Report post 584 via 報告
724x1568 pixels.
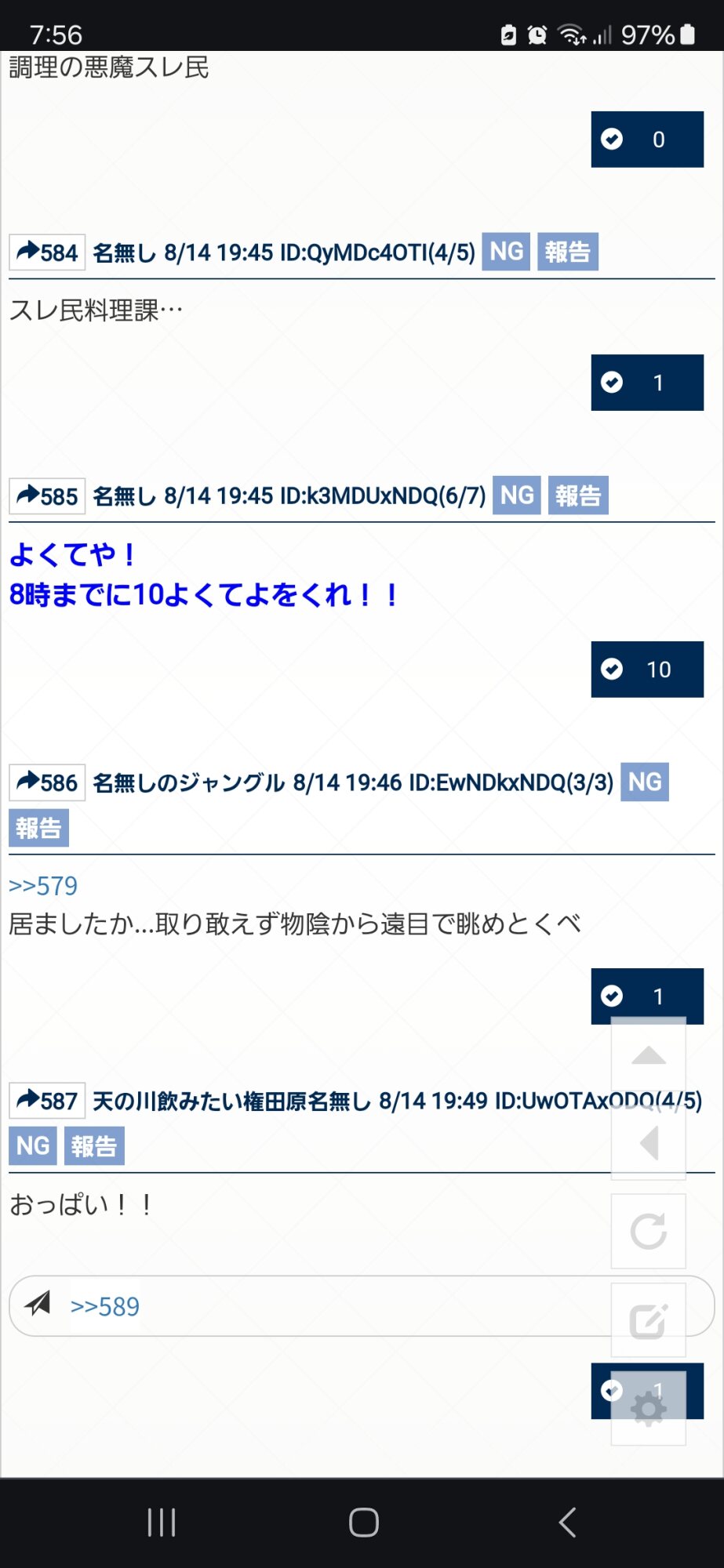[567, 252]
